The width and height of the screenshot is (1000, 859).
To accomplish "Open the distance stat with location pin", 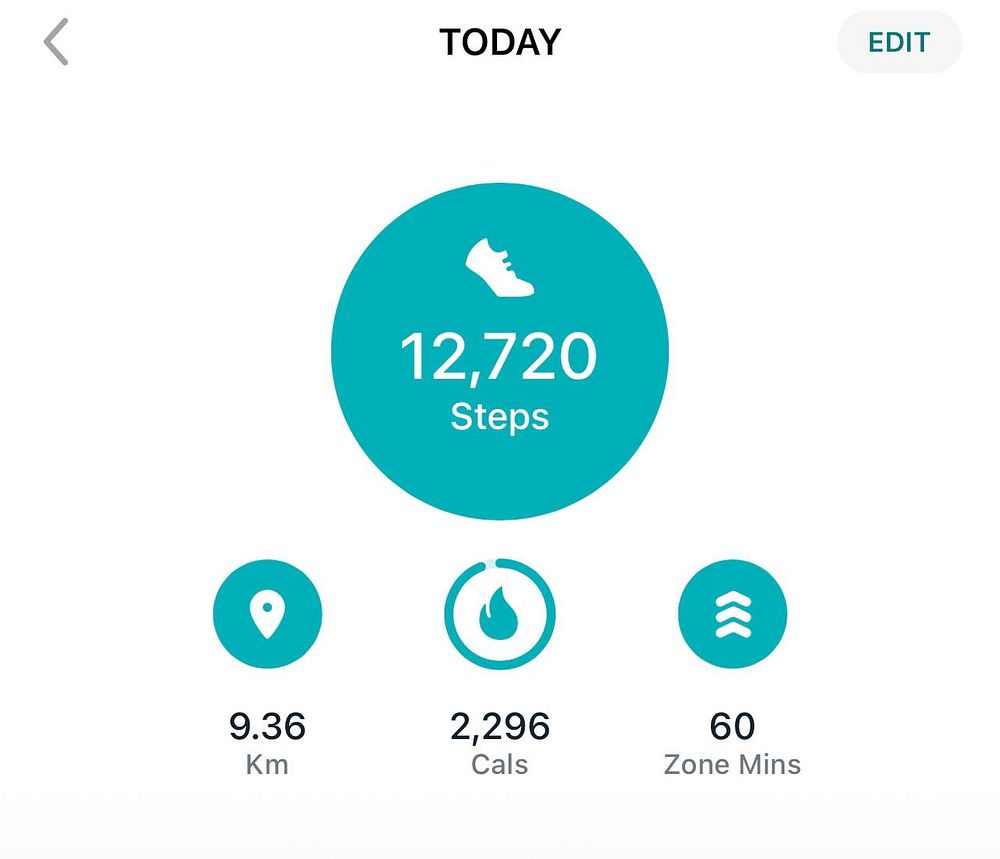I will coord(267,614).
